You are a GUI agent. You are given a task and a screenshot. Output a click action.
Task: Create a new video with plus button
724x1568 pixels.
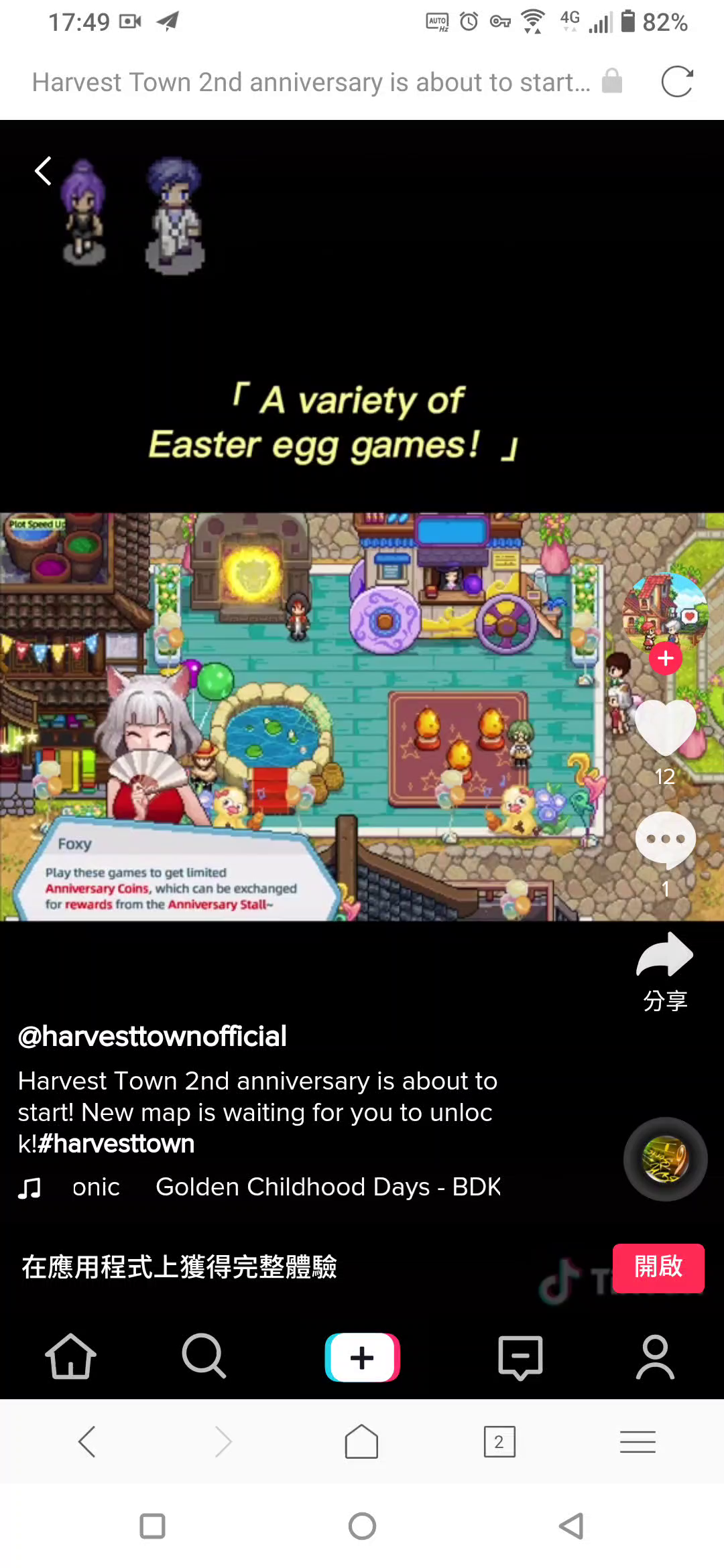[362, 1357]
